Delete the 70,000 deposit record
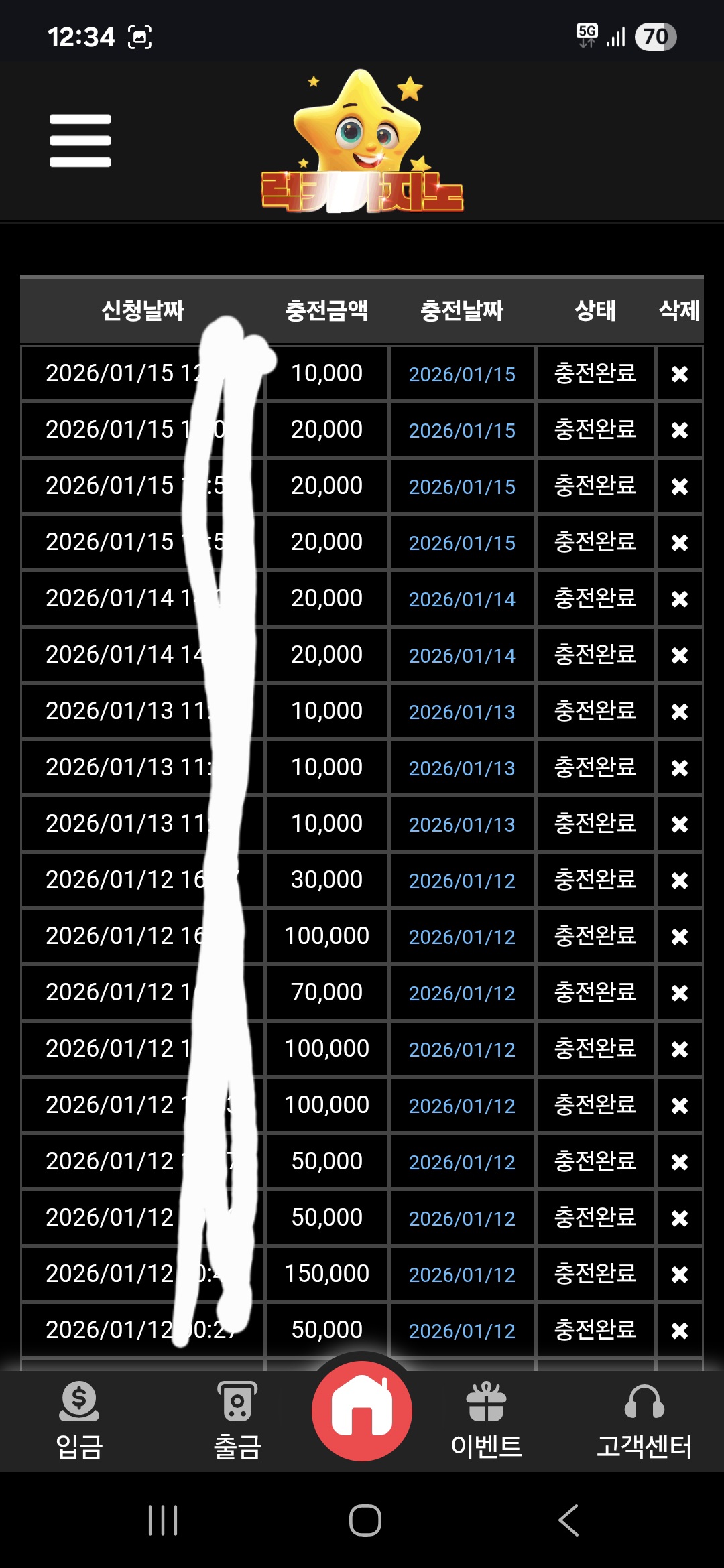724x1568 pixels. click(678, 992)
